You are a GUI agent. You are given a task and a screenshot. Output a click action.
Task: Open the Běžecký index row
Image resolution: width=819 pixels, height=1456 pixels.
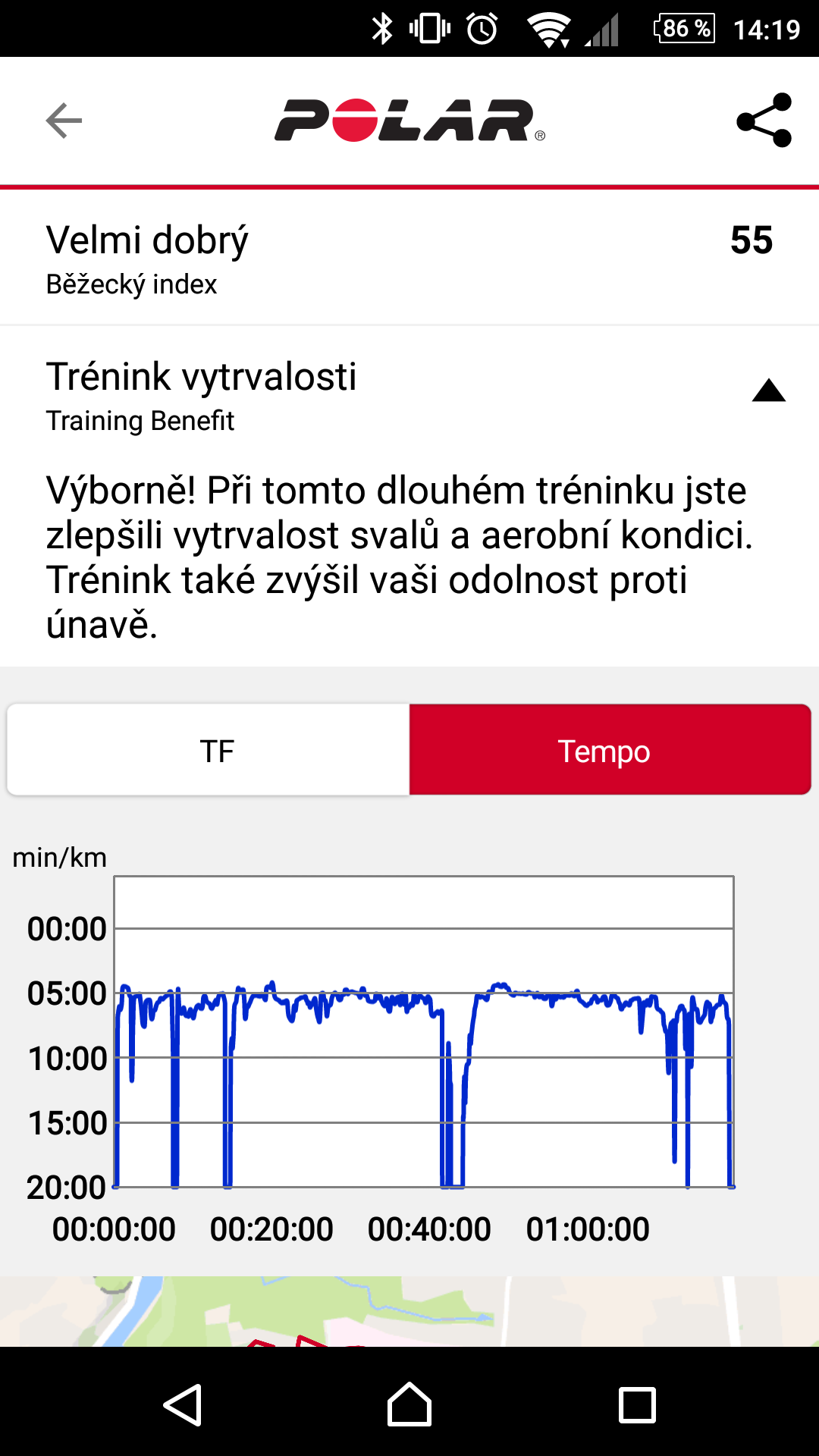(409, 258)
